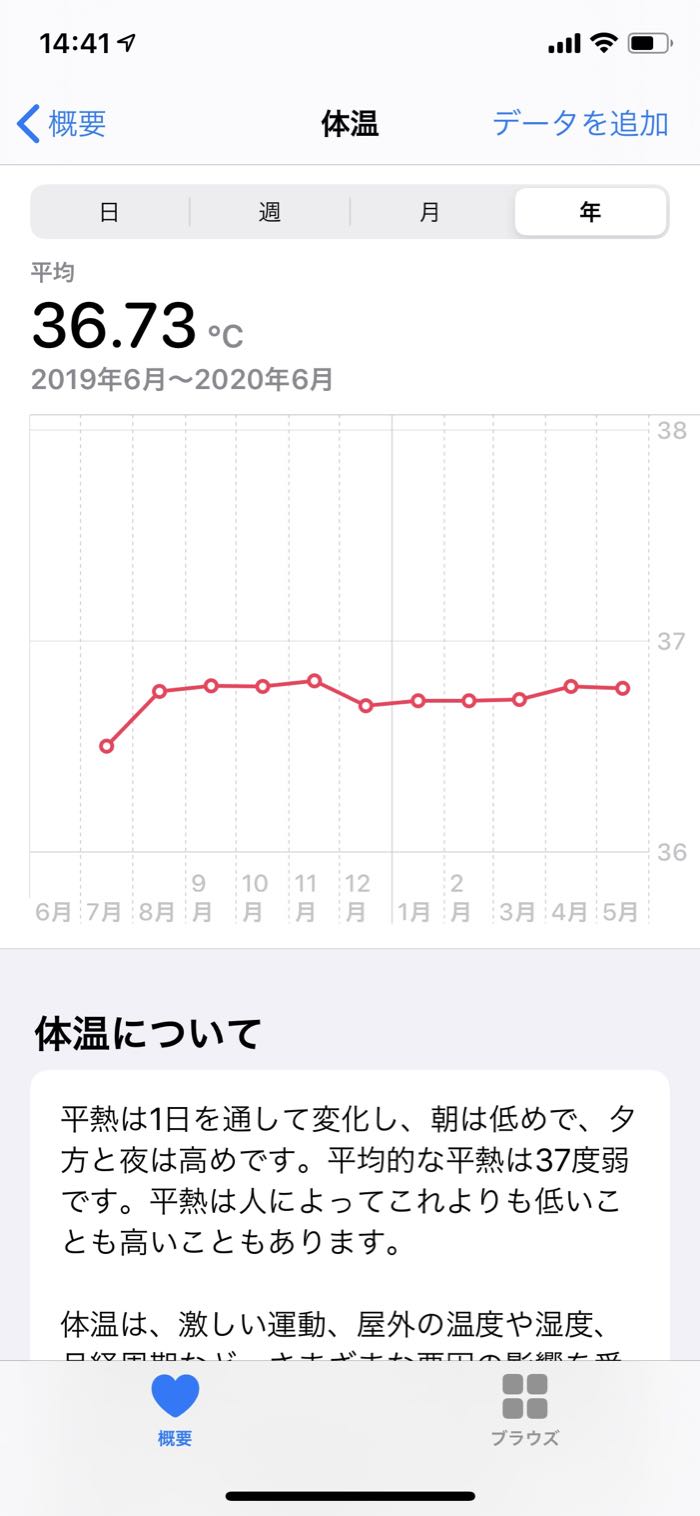Image resolution: width=700 pixels, height=1516 pixels.
Task: Tap データを追加 to add data
Action: pyautogui.click(x=580, y=124)
